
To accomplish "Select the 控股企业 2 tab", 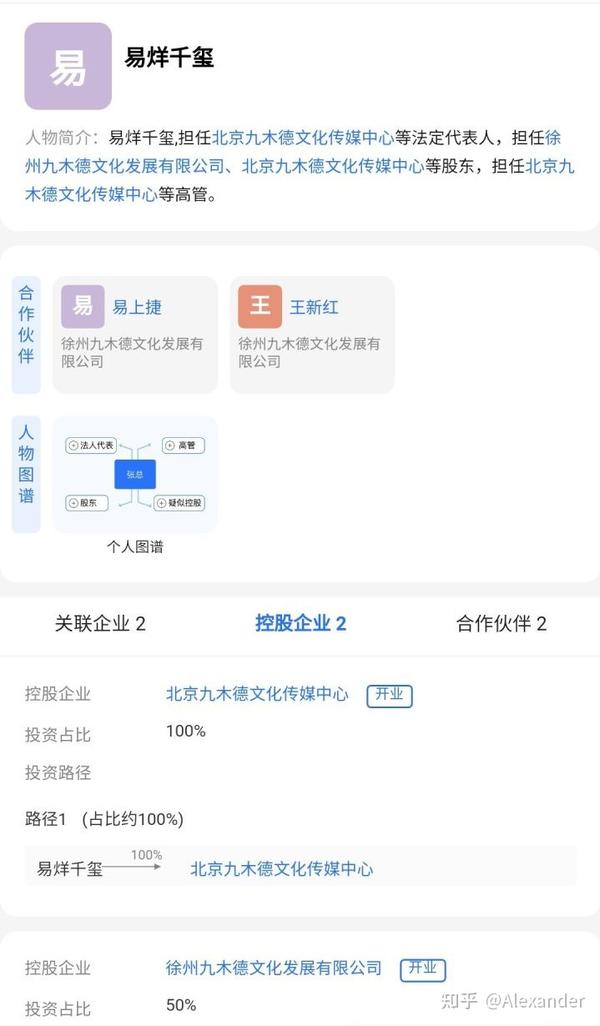I will (x=300, y=624).
